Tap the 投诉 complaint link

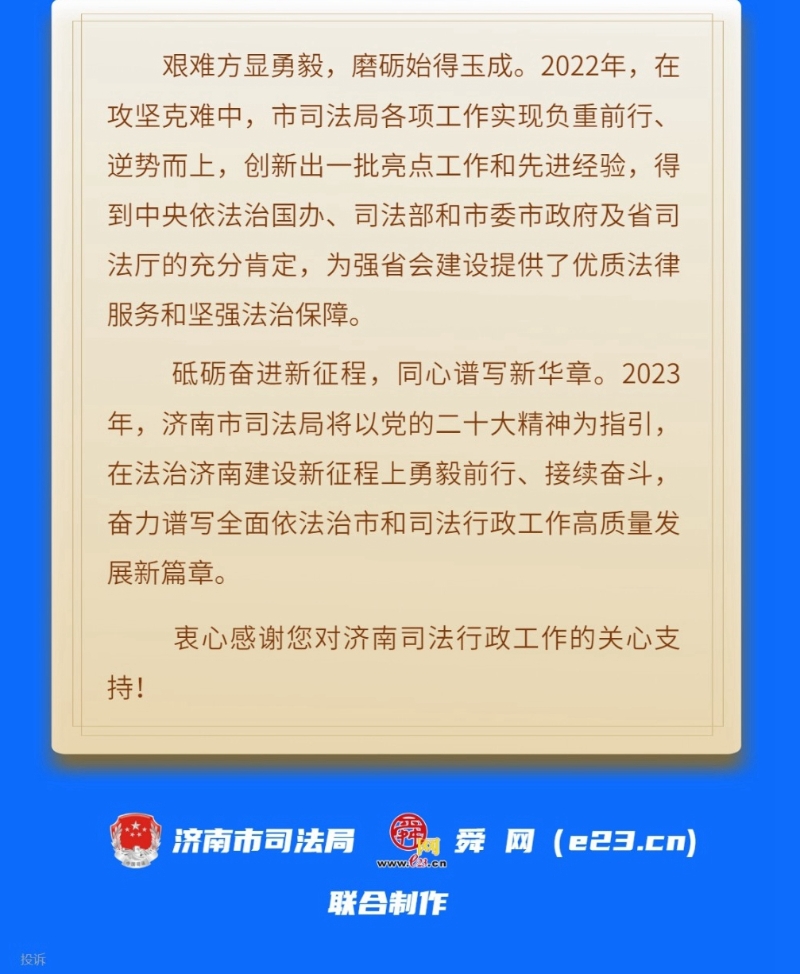click(x=33, y=959)
